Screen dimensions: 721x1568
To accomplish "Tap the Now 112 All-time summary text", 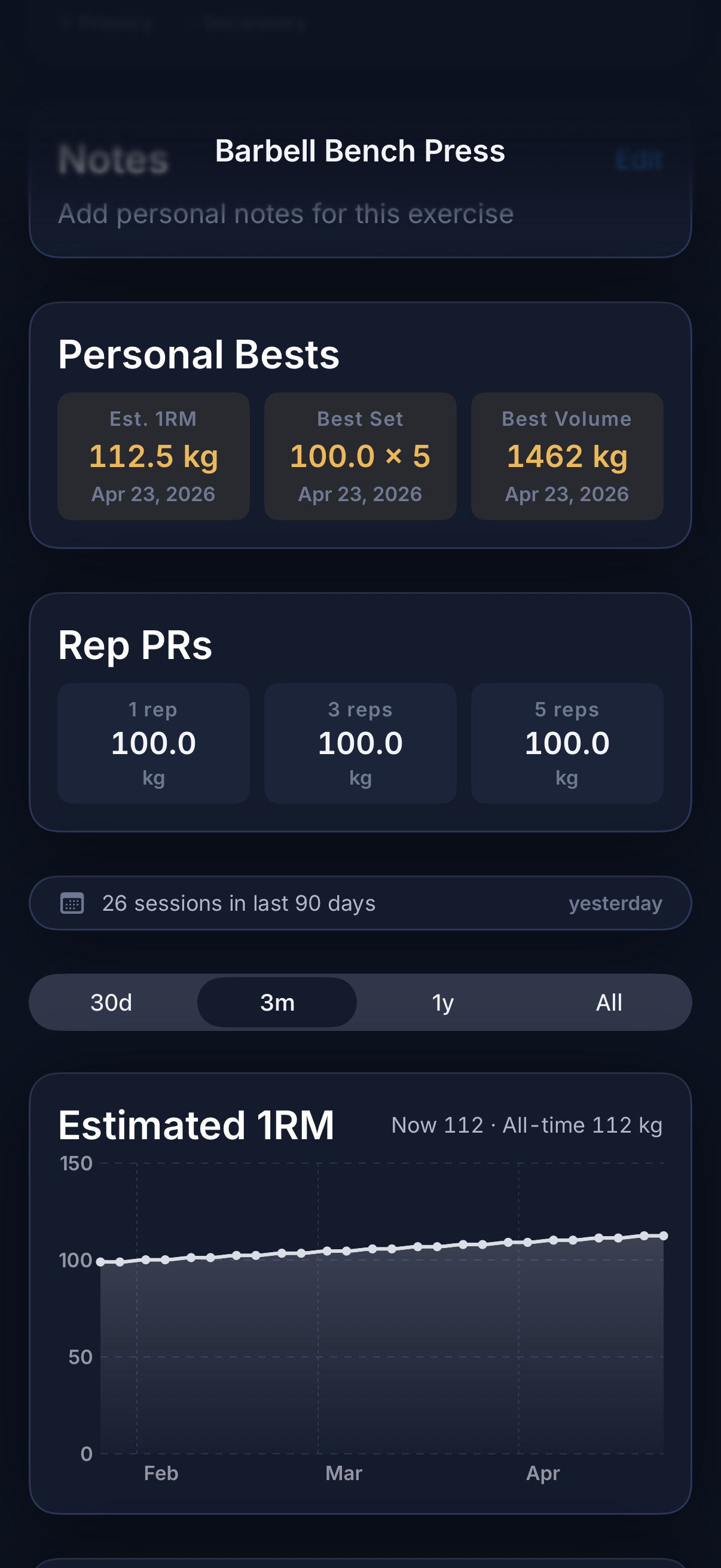I will click(x=527, y=1125).
